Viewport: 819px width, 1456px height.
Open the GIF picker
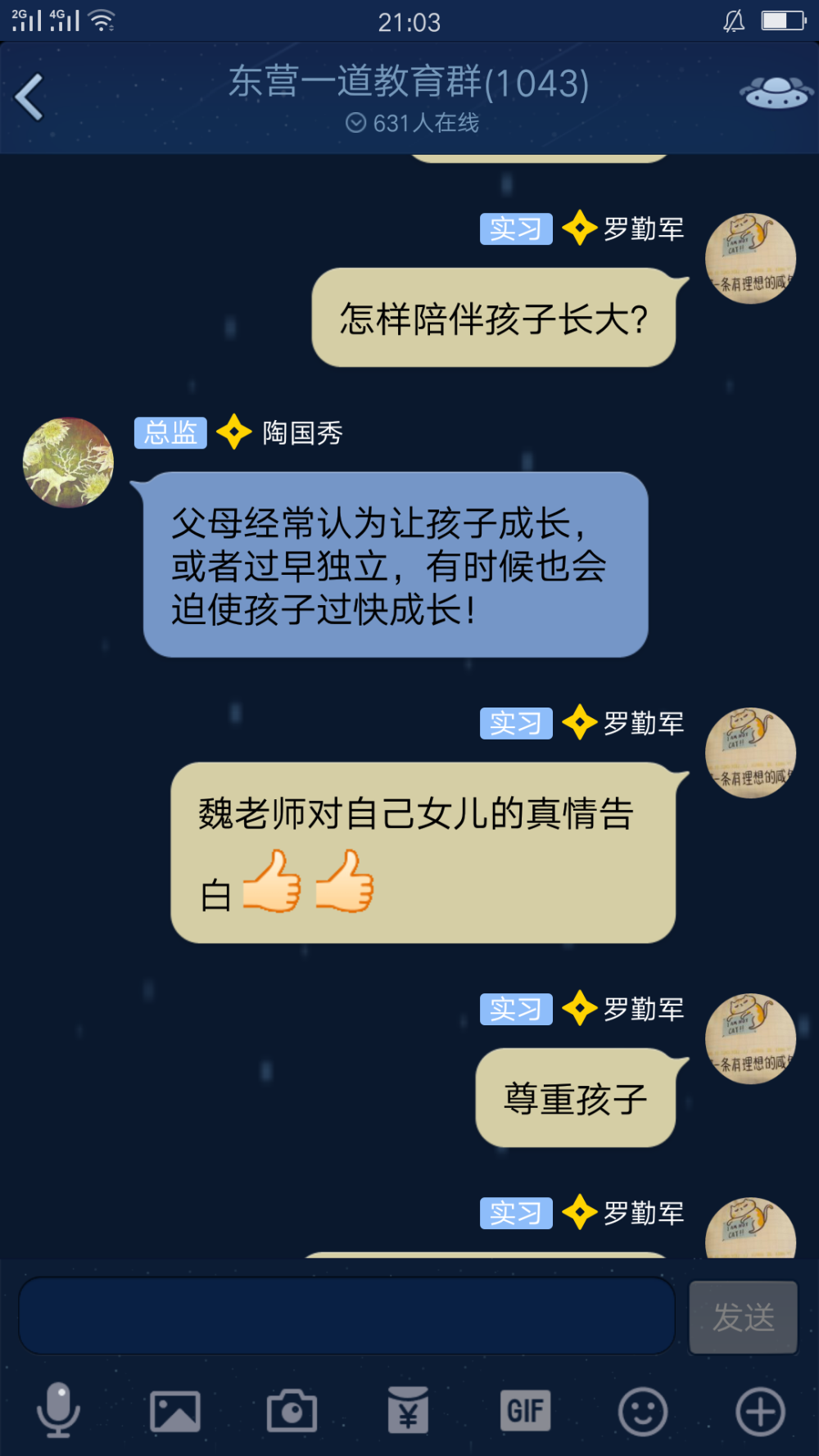pyautogui.click(x=526, y=1411)
